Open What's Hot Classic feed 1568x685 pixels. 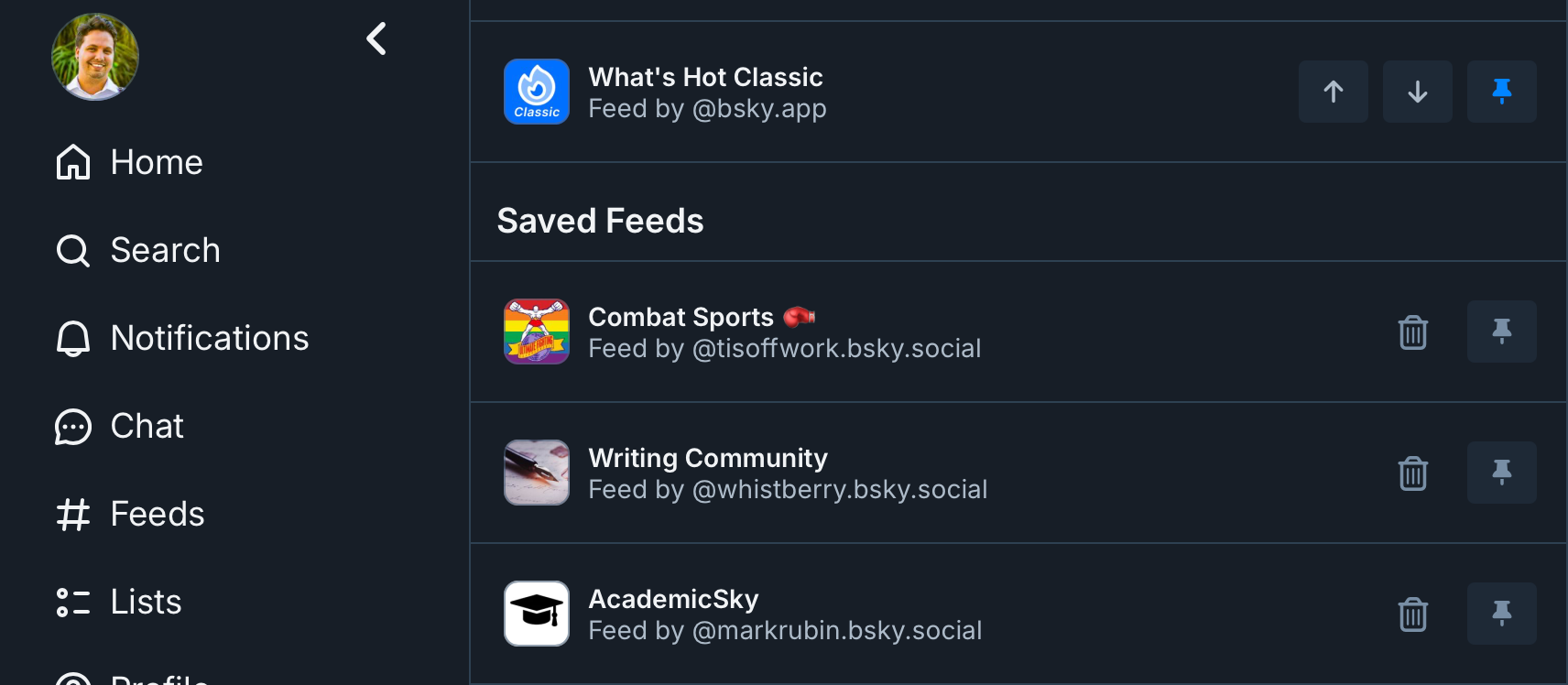(x=705, y=92)
